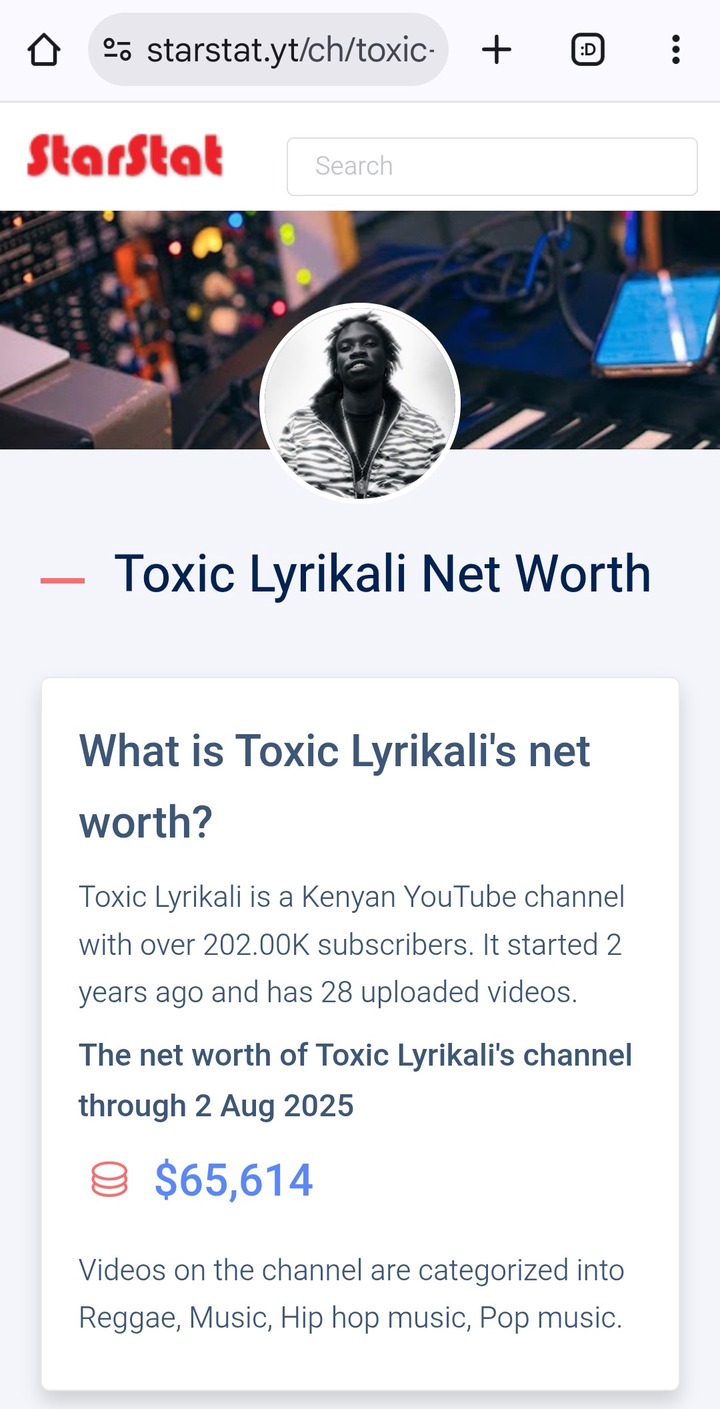Open the browser overflow menu

[x=676, y=49]
